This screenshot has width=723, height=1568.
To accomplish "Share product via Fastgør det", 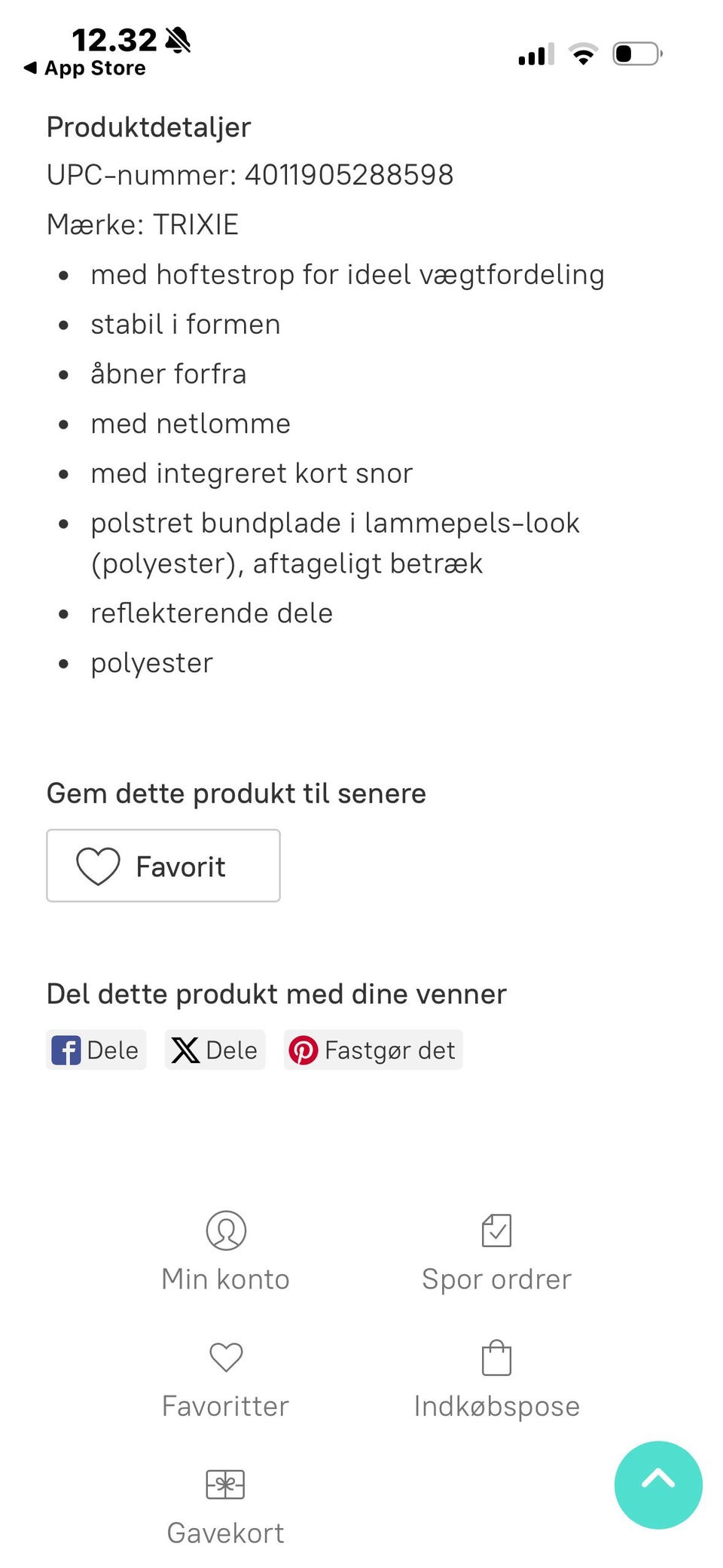I will [373, 1049].
